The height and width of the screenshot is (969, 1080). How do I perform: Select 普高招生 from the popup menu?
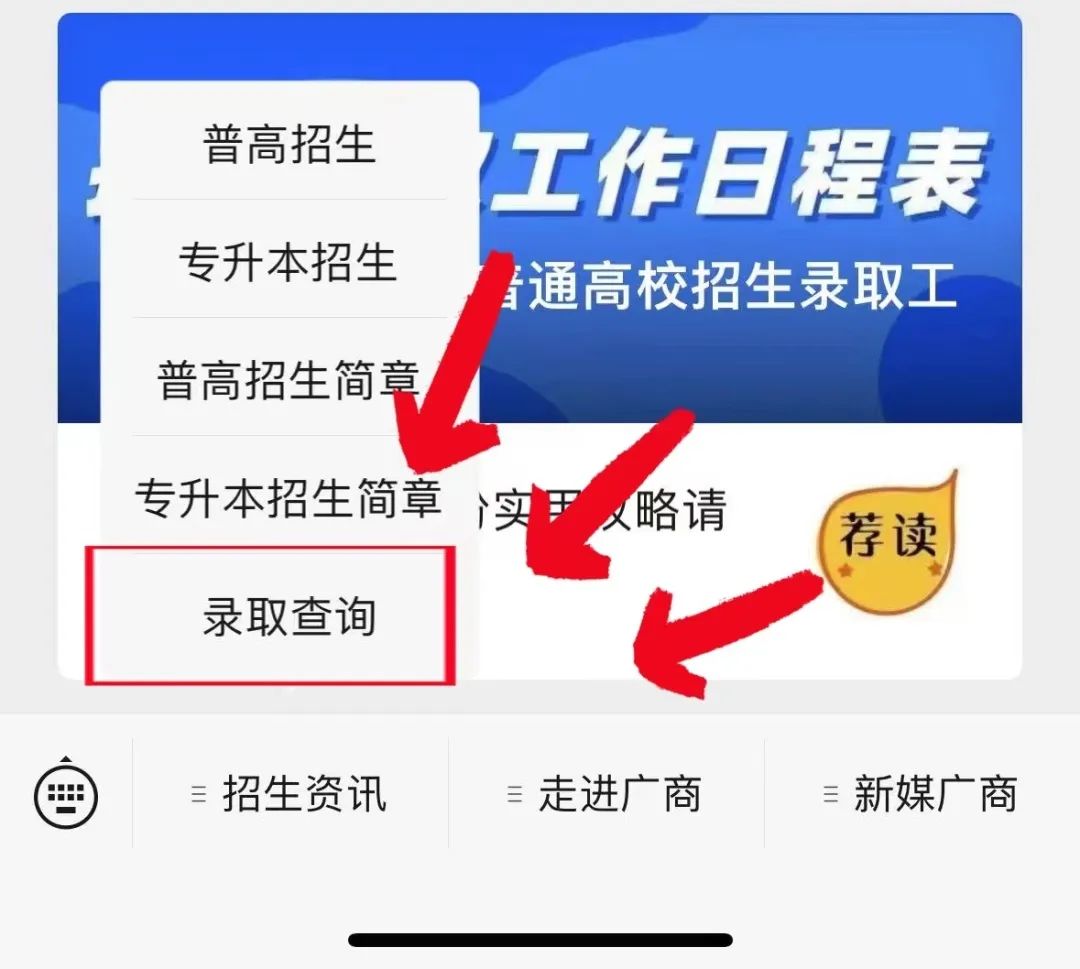click(289, 145)
